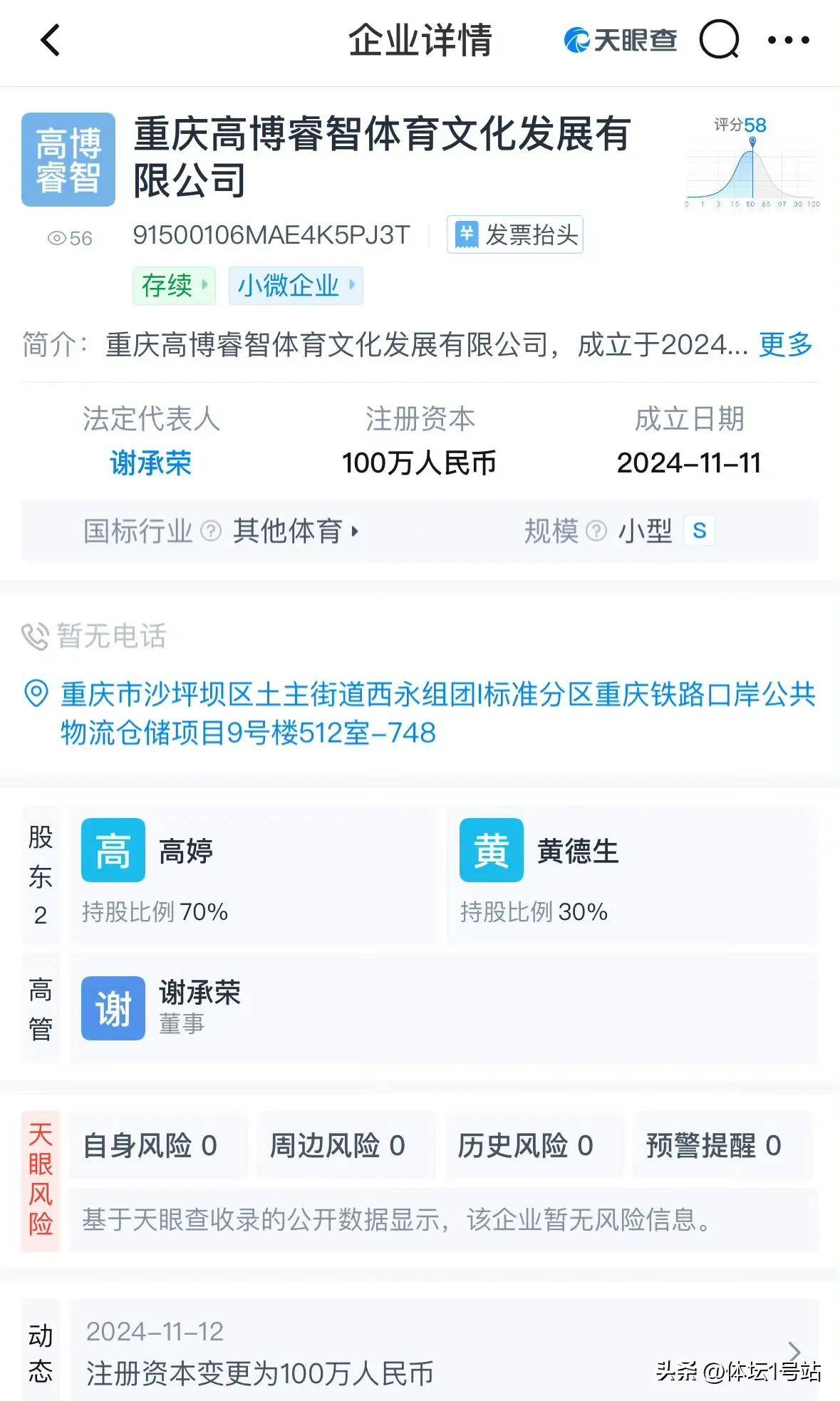Open the 2024-11-12 registered capital change update
840x1401 pixels.
[443, 1351]
